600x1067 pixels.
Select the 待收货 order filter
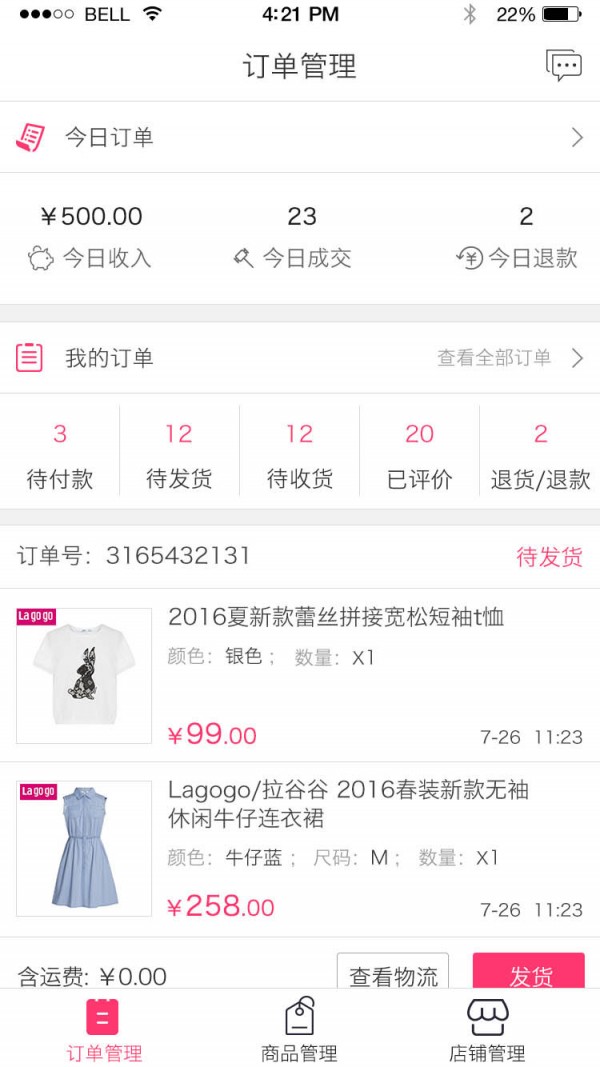(299, 456)
